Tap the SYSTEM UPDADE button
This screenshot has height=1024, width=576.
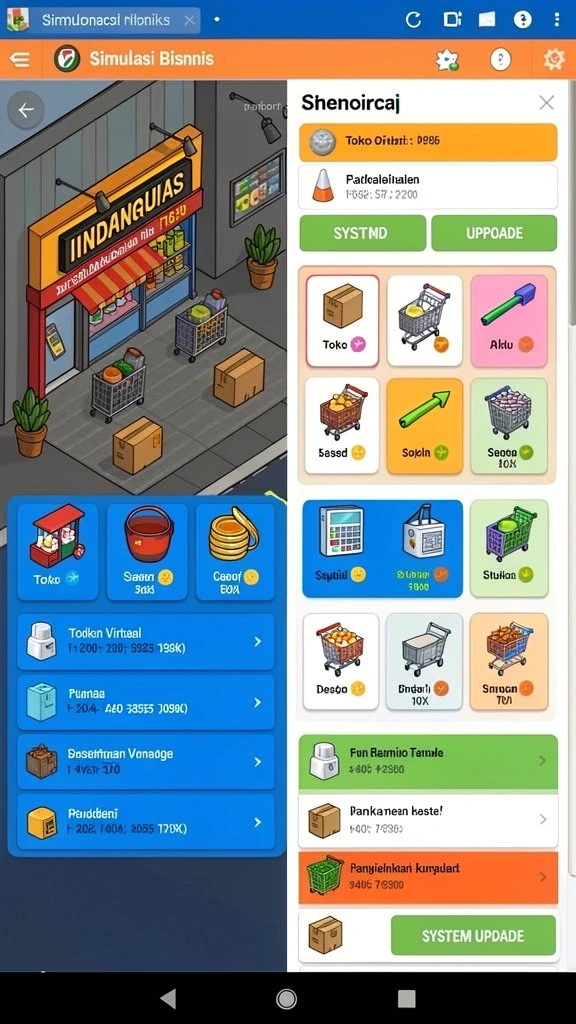click(x=473, y=935)
